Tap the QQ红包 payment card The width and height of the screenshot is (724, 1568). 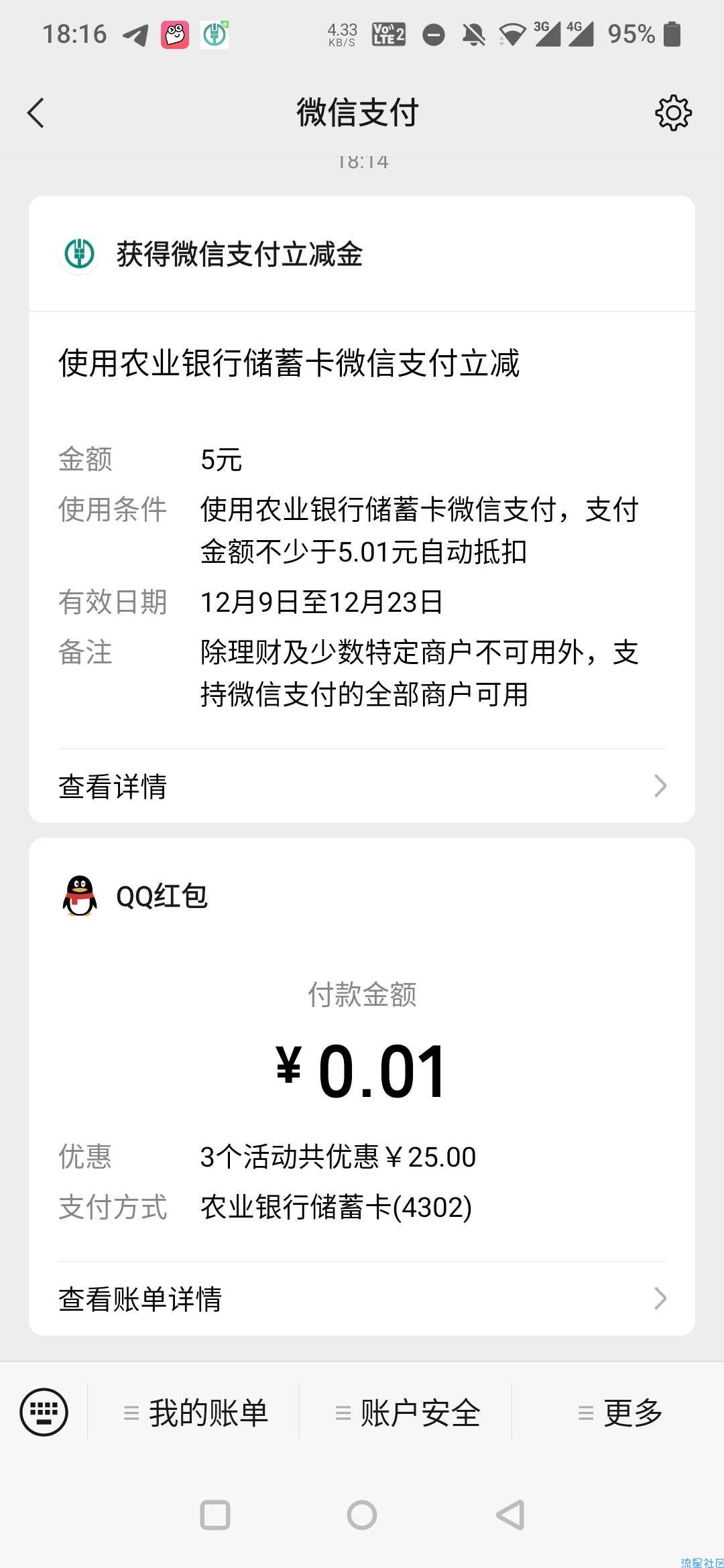362,1086
